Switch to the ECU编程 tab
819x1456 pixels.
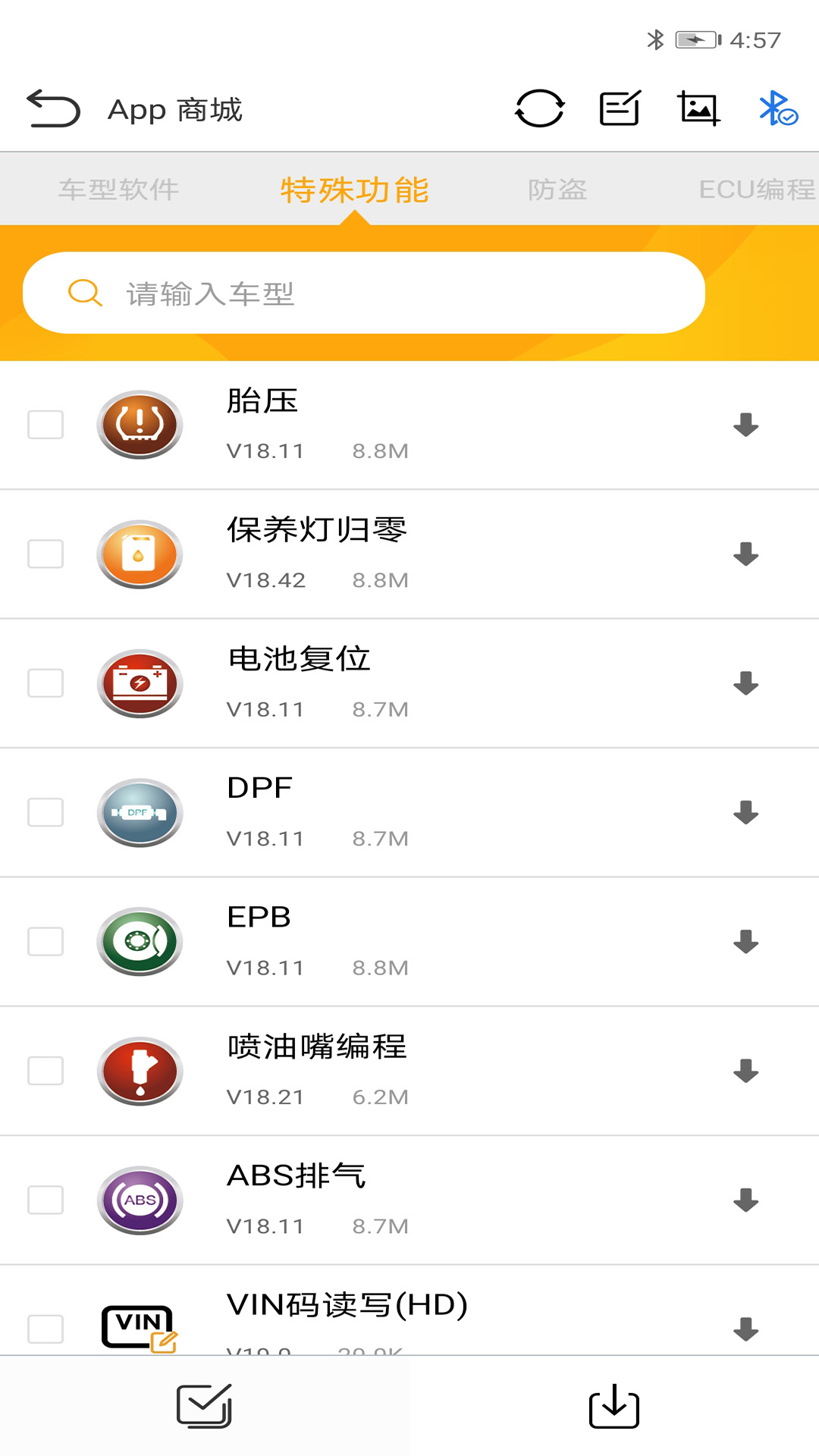click(x=755, y=190)
